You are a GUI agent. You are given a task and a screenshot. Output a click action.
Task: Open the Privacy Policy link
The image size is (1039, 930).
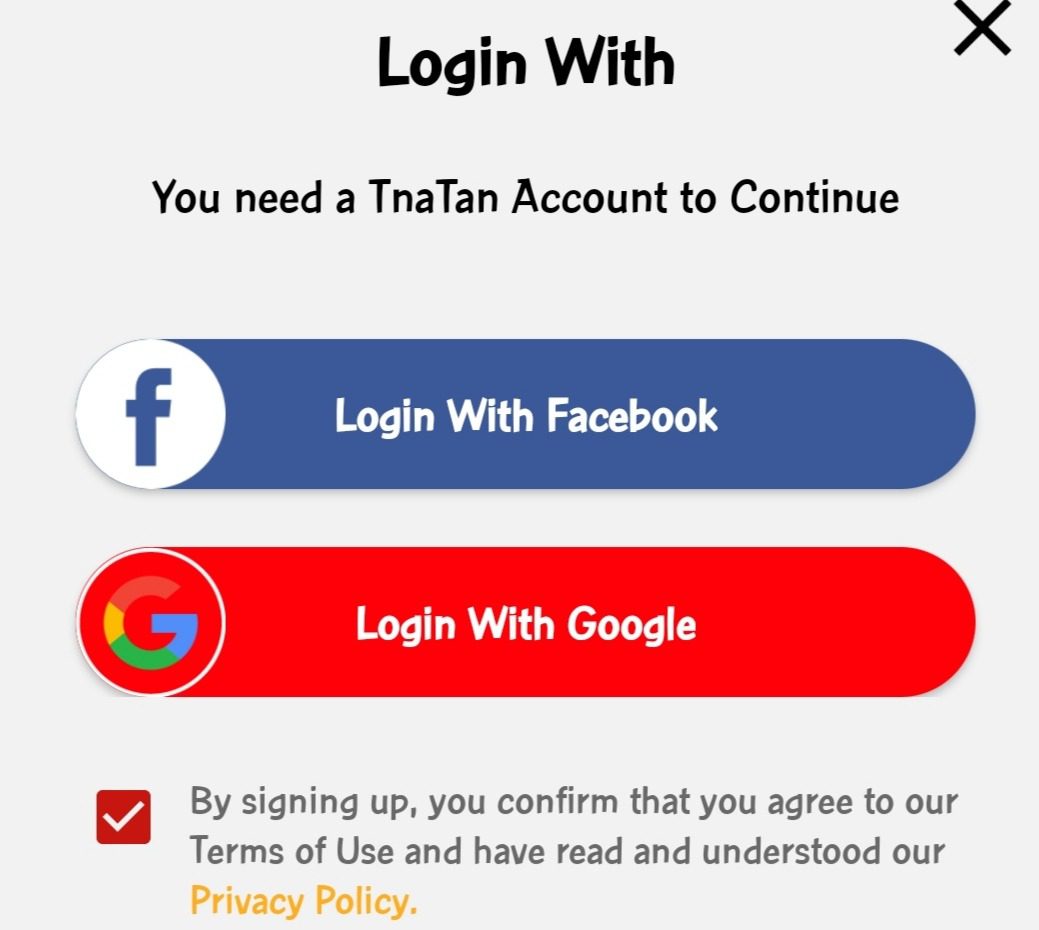pos(302,900)
